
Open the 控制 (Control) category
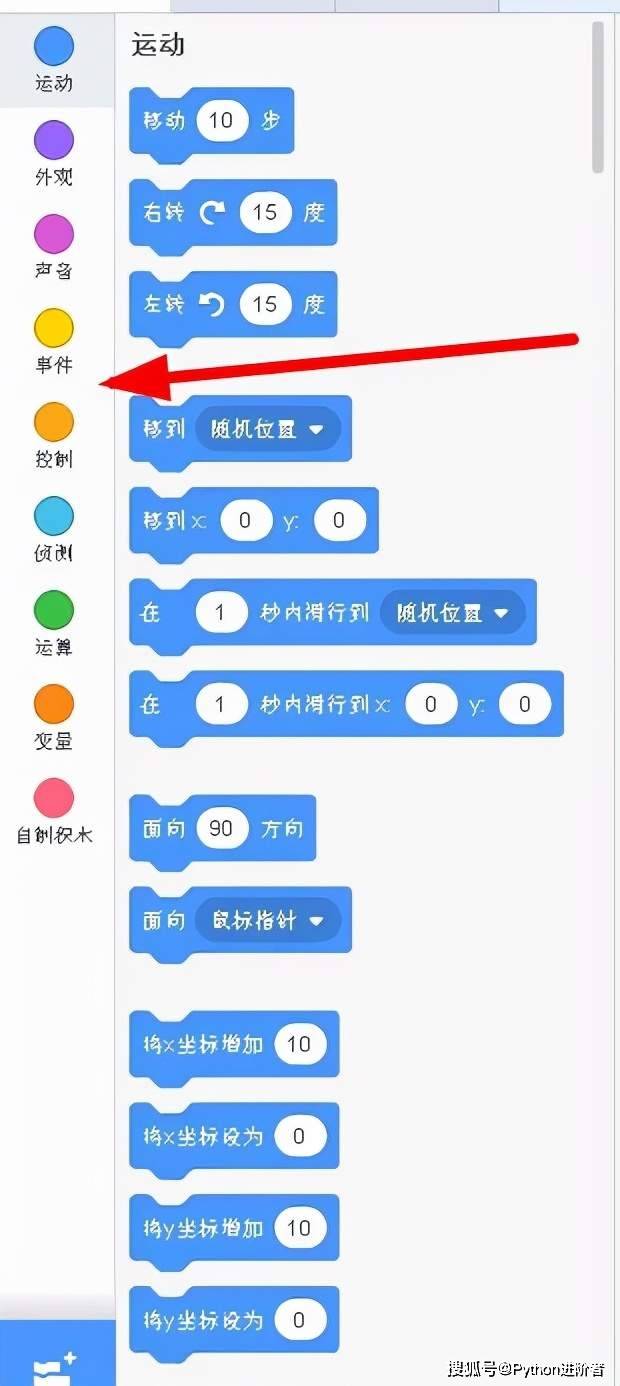pos(54,434)
